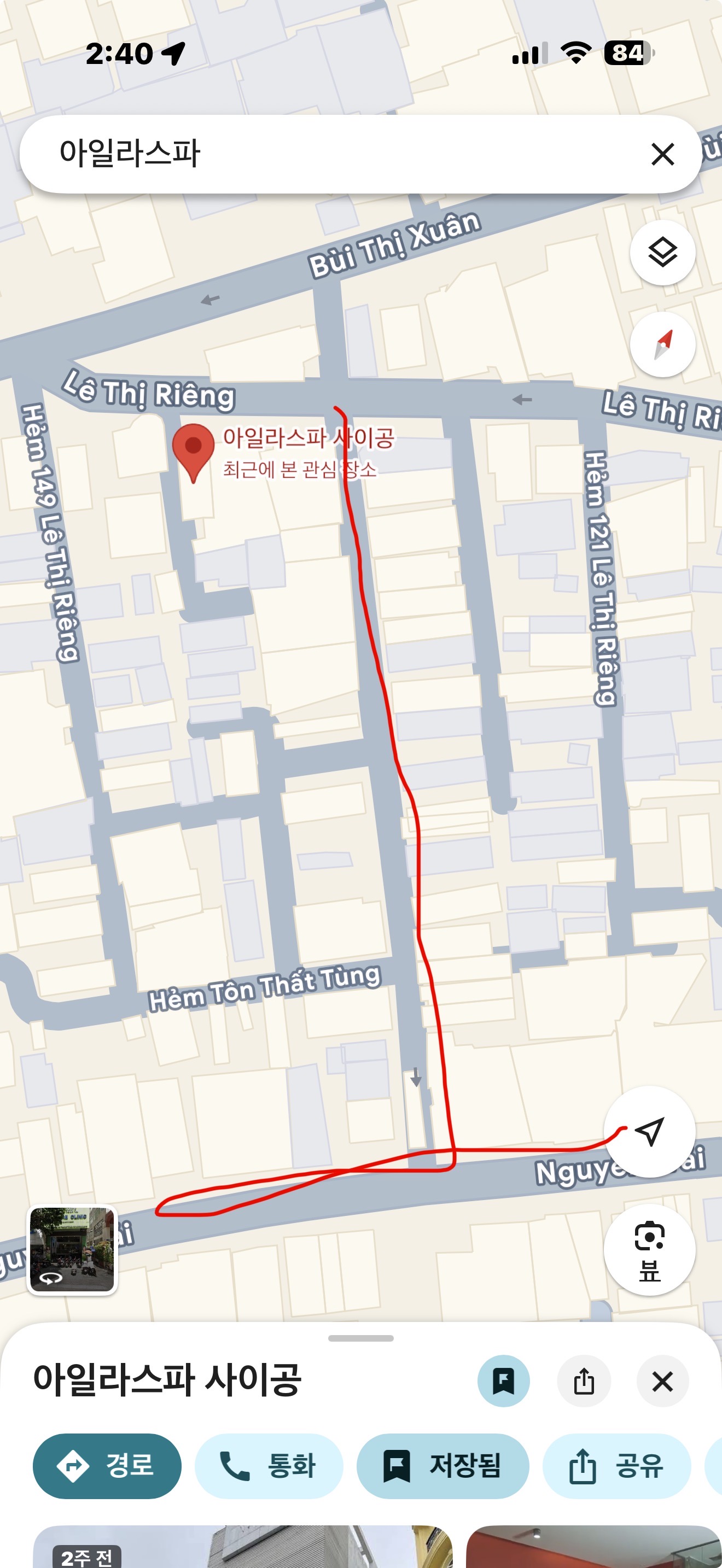Expand the place sheet via the drag handle
The image size is (722, 1568).
click(x=360, y=1338)
